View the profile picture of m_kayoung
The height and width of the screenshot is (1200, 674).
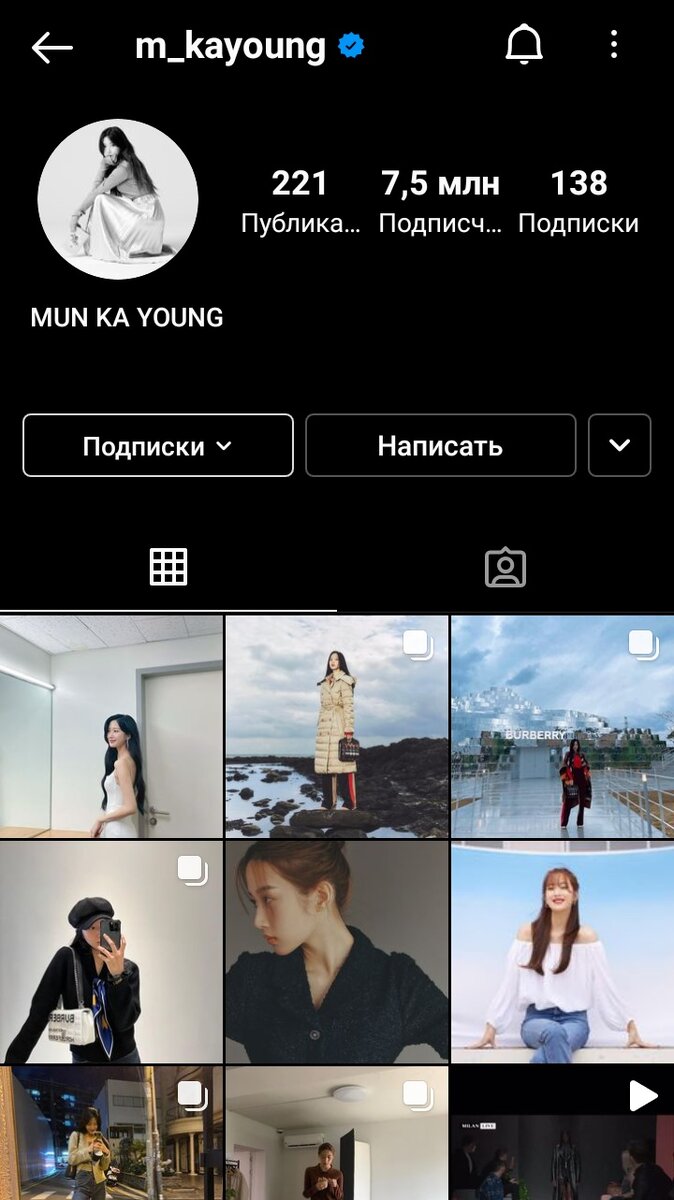[118, 199]
